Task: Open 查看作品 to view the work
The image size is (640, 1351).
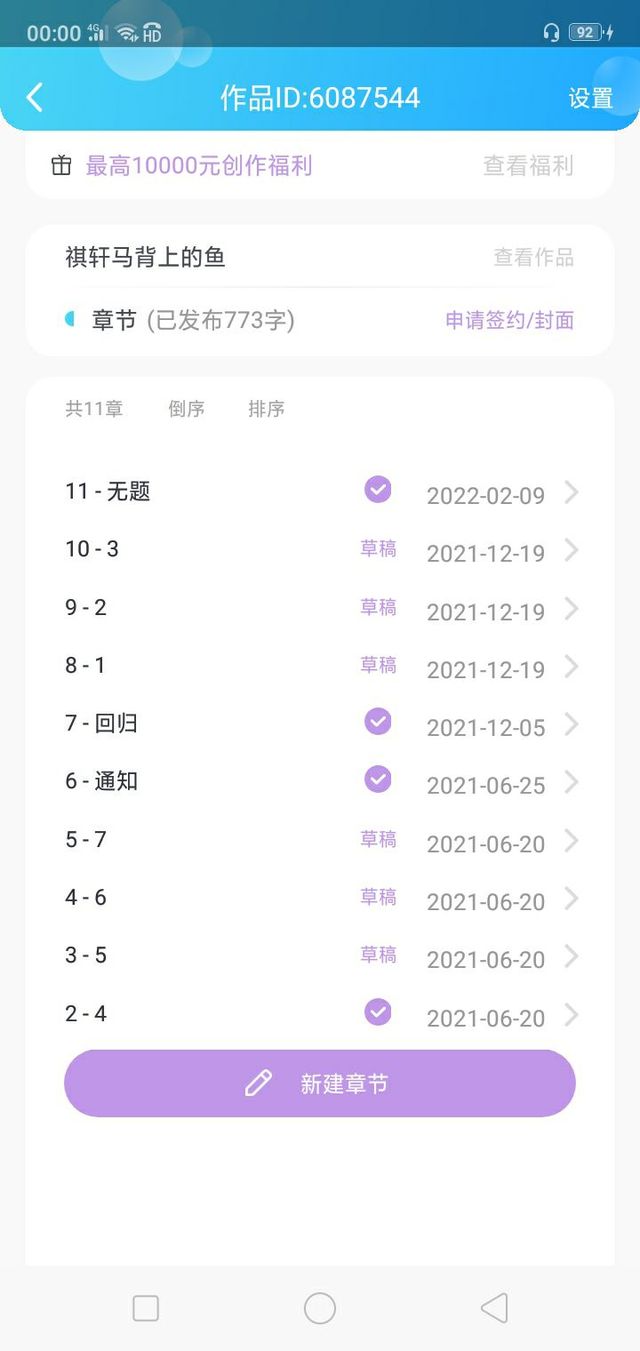Action: click(533, 258)
